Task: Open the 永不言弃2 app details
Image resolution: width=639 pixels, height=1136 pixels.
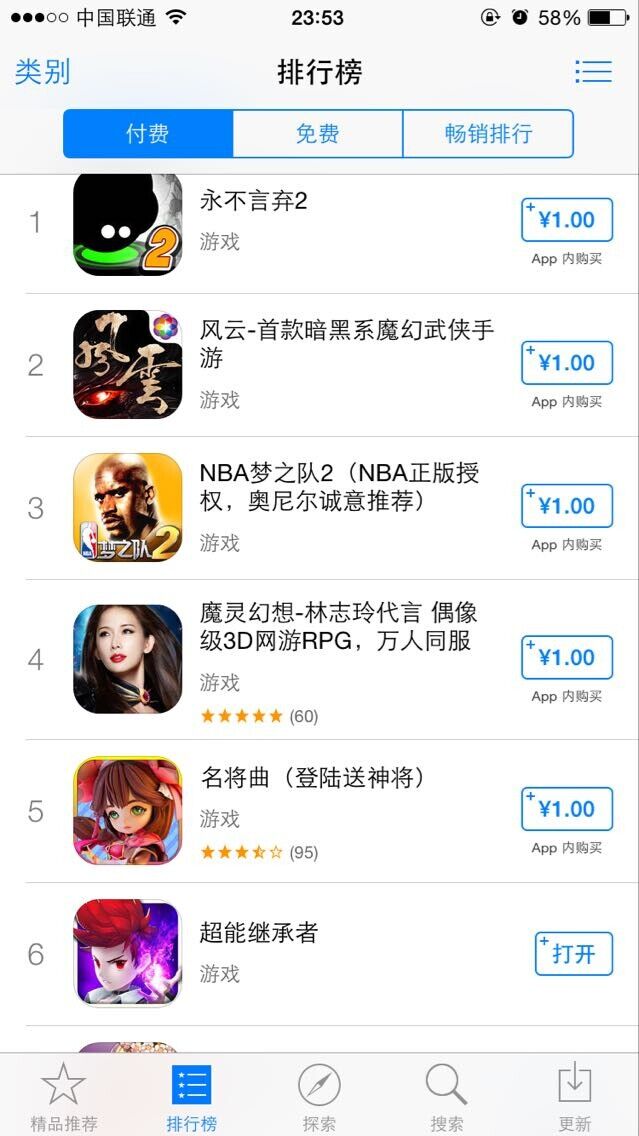Action: (254, 202)
